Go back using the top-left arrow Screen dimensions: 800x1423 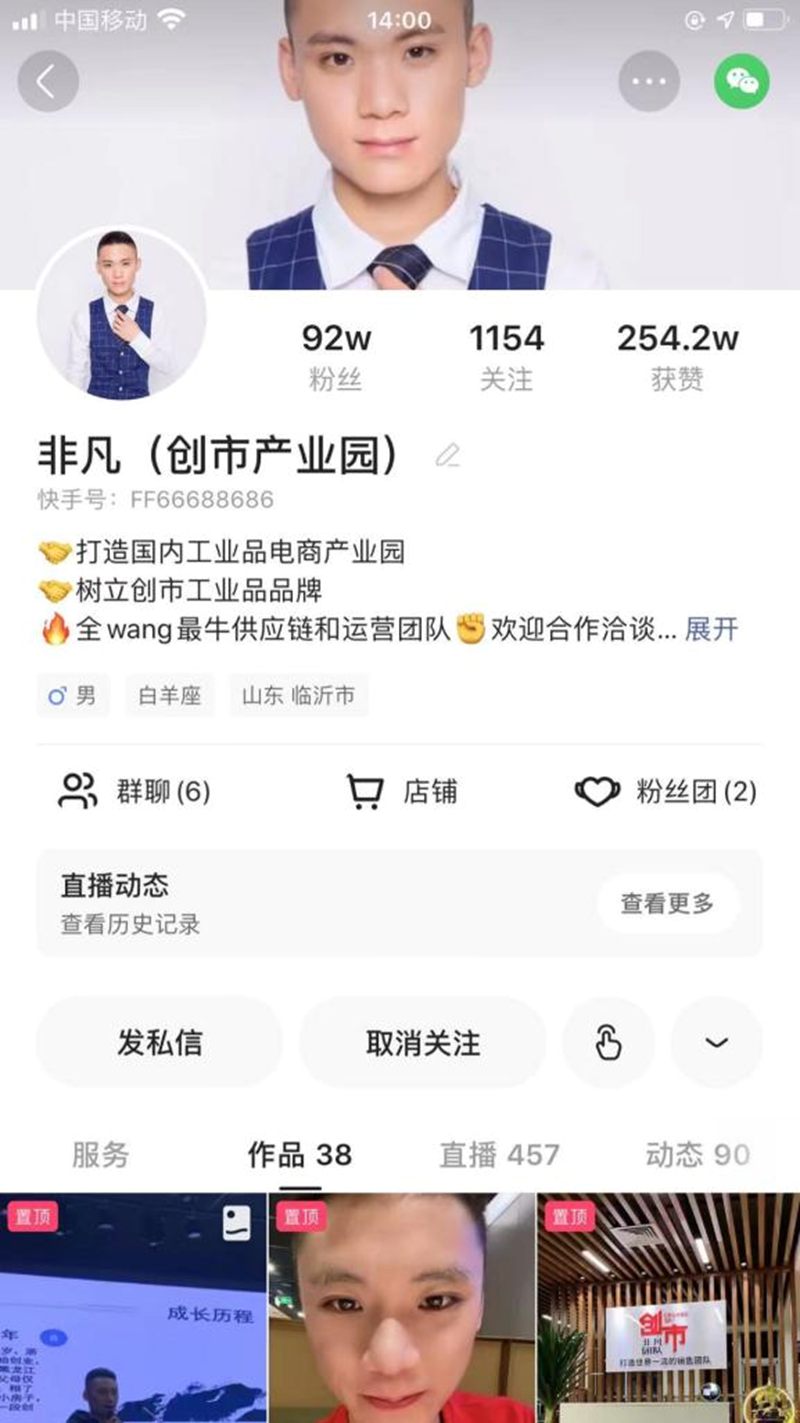pyautogui.click(x=47, y=81)
